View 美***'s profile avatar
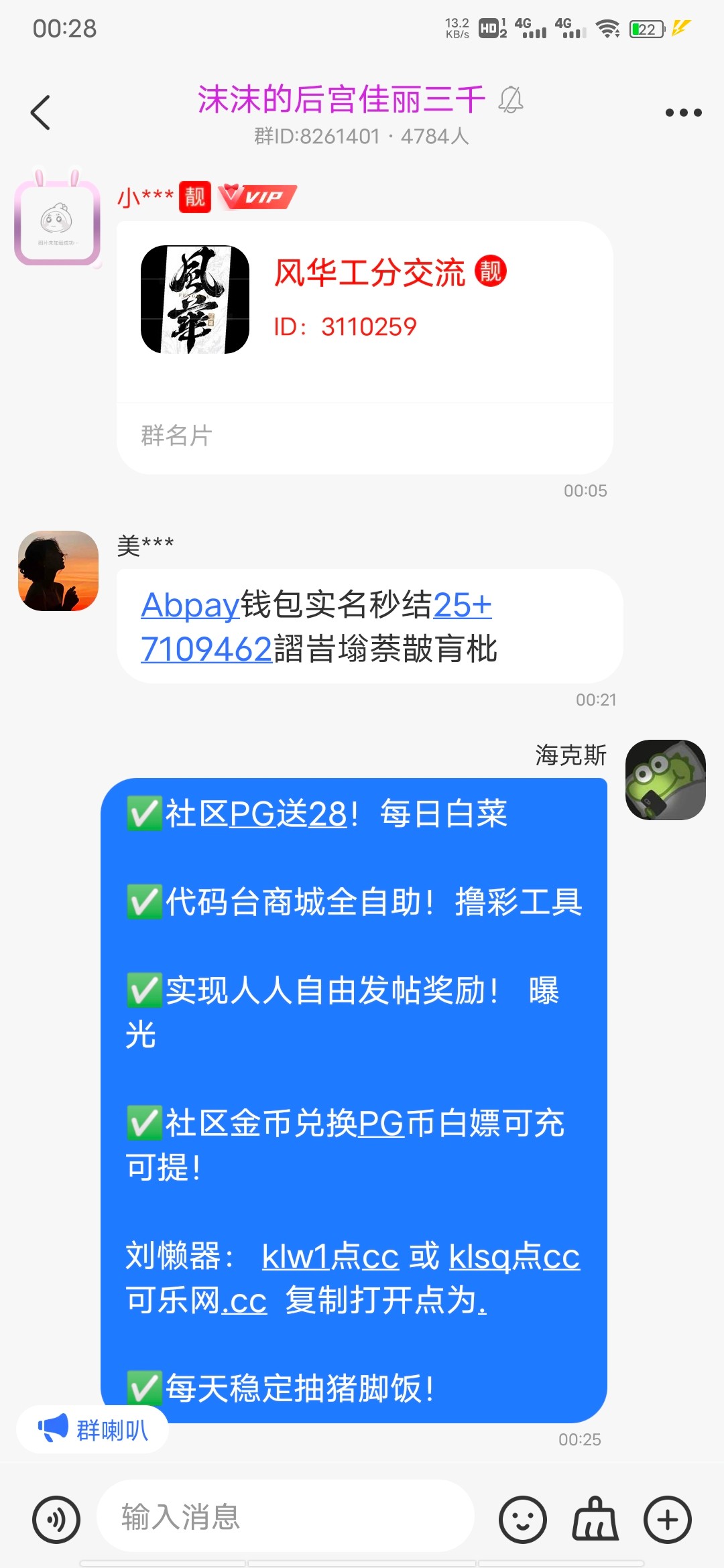The width and height of the screenshot is (724, 1568). (58, 571)
